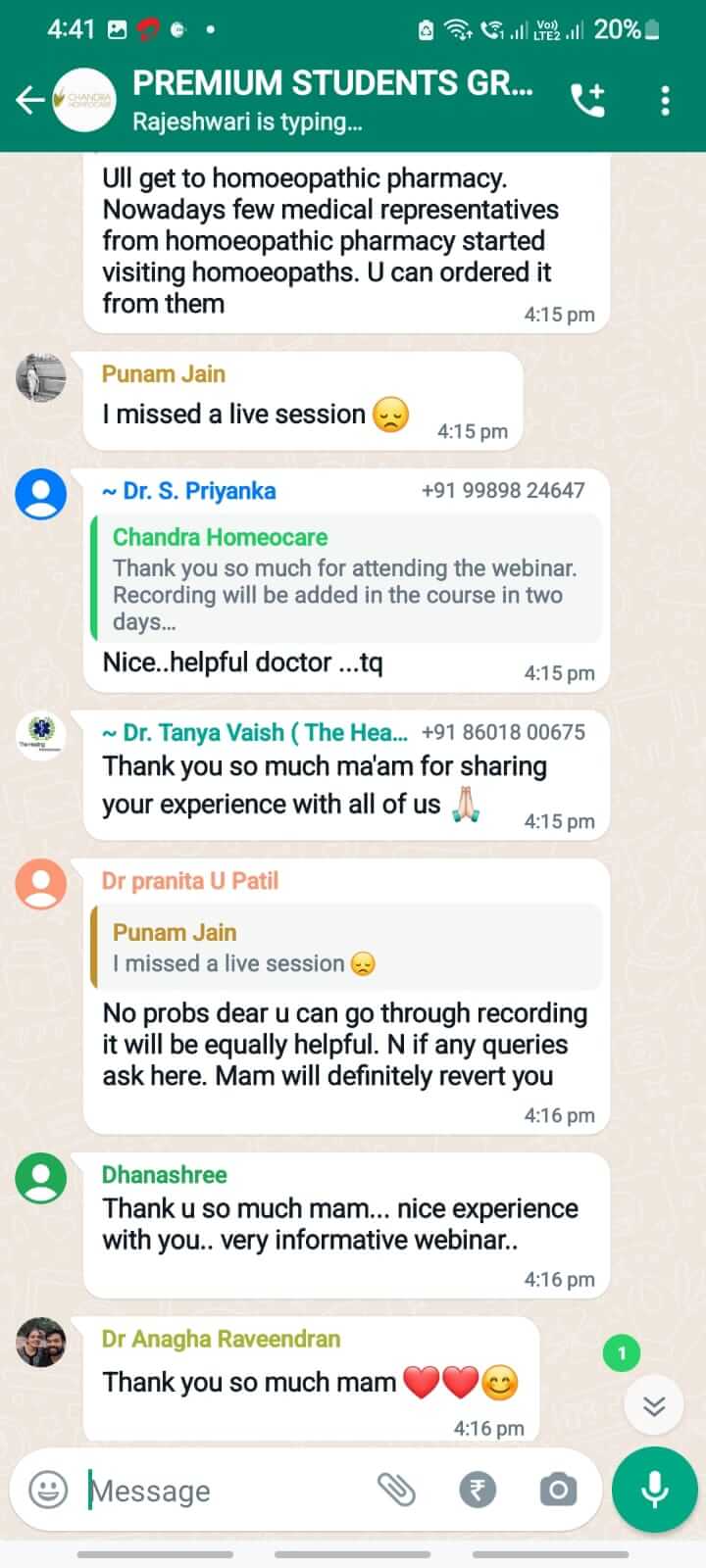This screenshot has height=1568, width=706.
Task: Tap Dr. S. Priyanka's sender name
Action: 189,491
